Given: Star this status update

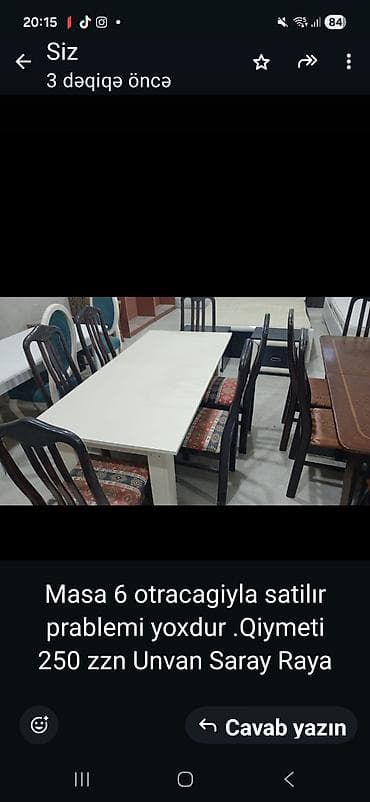Looking at the screenshot, I should pyautogui.click(x=261, y=62).
